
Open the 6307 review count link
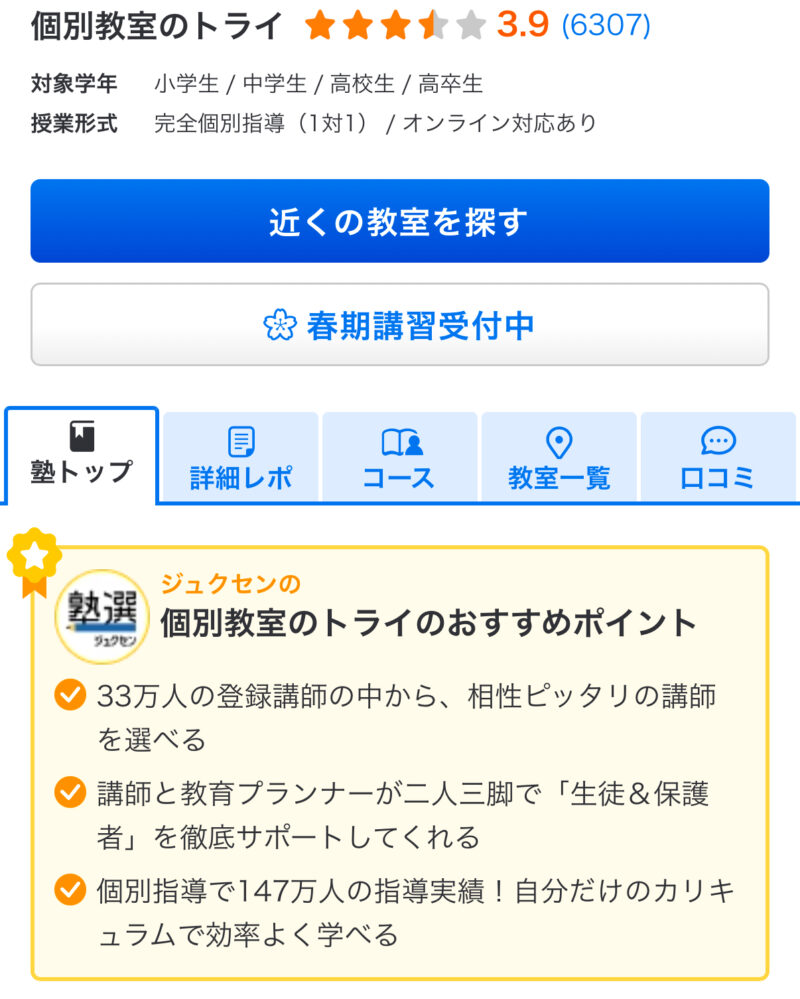point(605,25)
